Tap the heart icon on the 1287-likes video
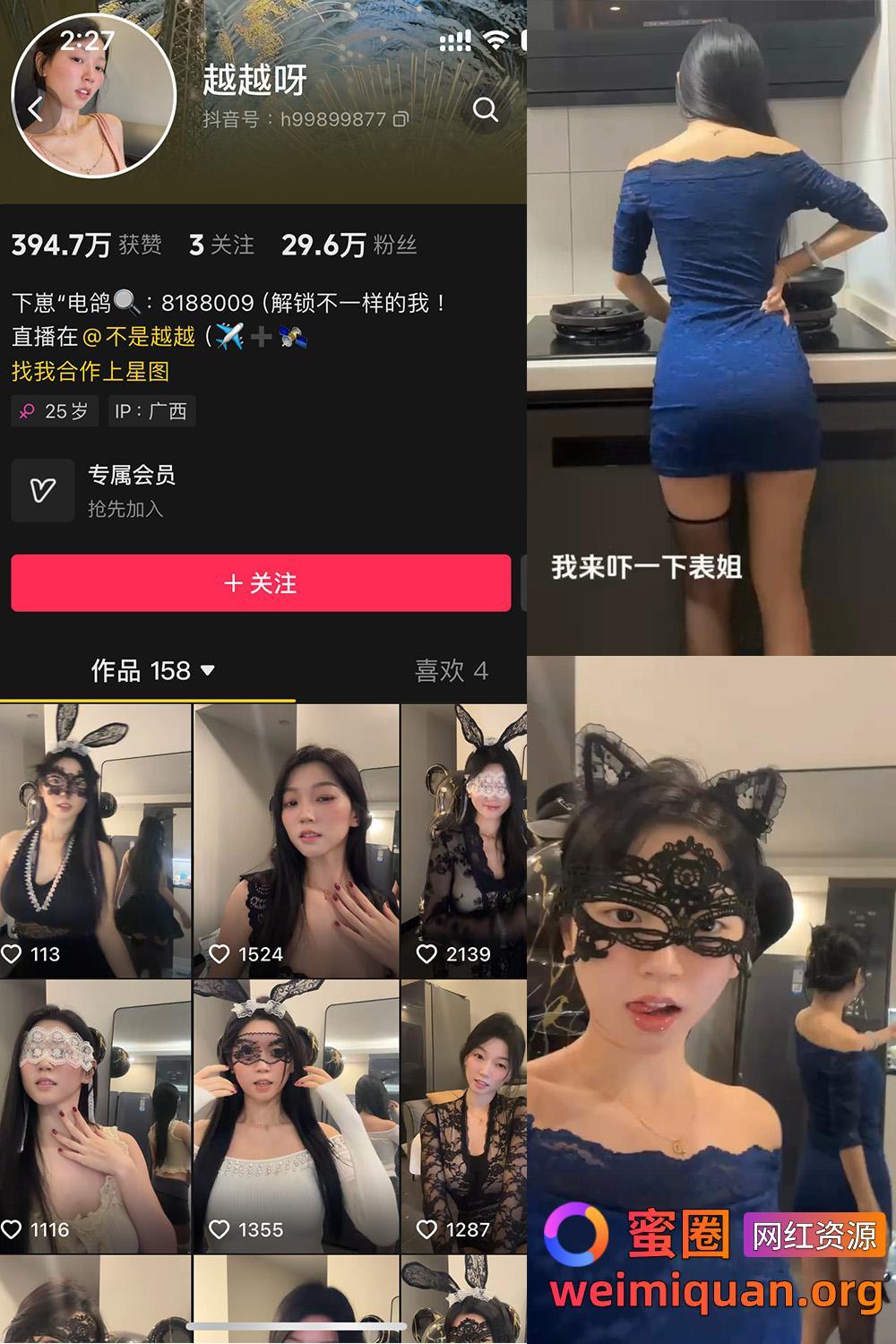 (x=427, y=1229)
